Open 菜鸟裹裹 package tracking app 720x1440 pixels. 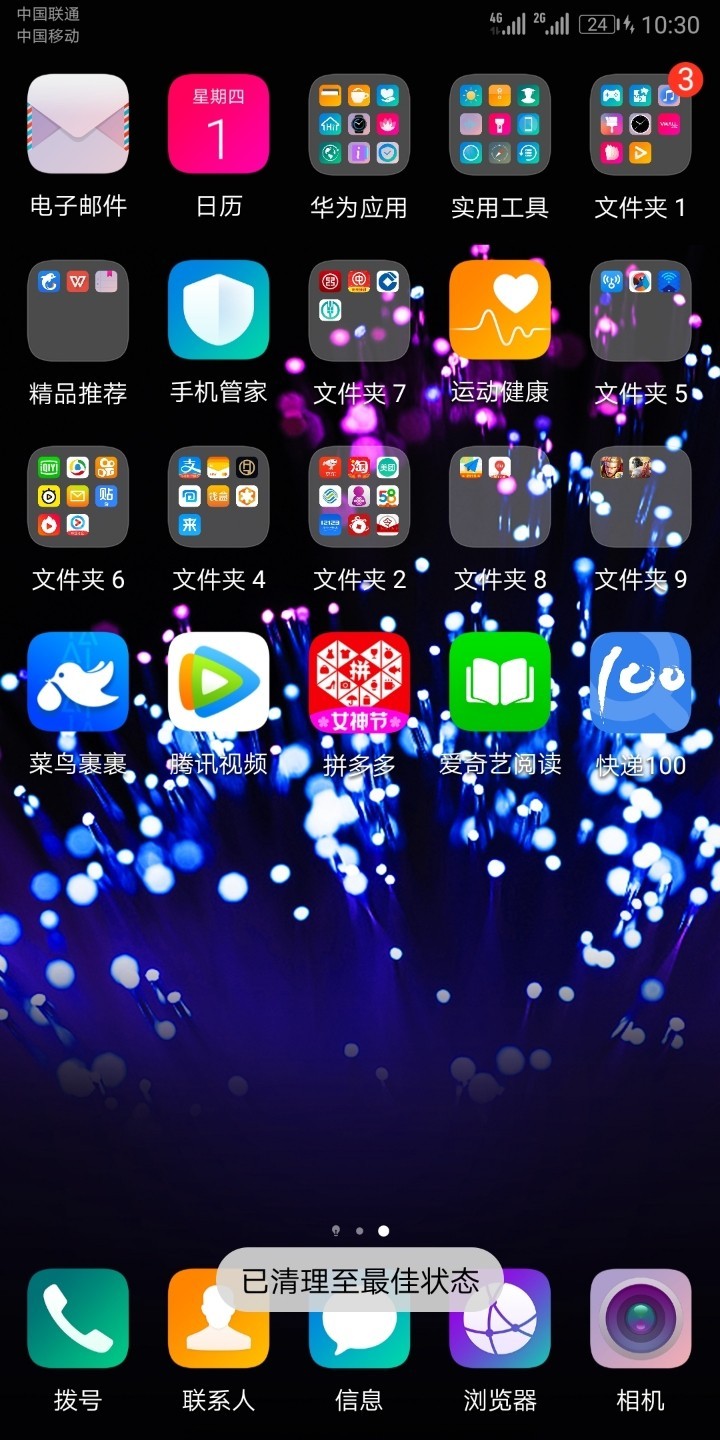[77, 683]
